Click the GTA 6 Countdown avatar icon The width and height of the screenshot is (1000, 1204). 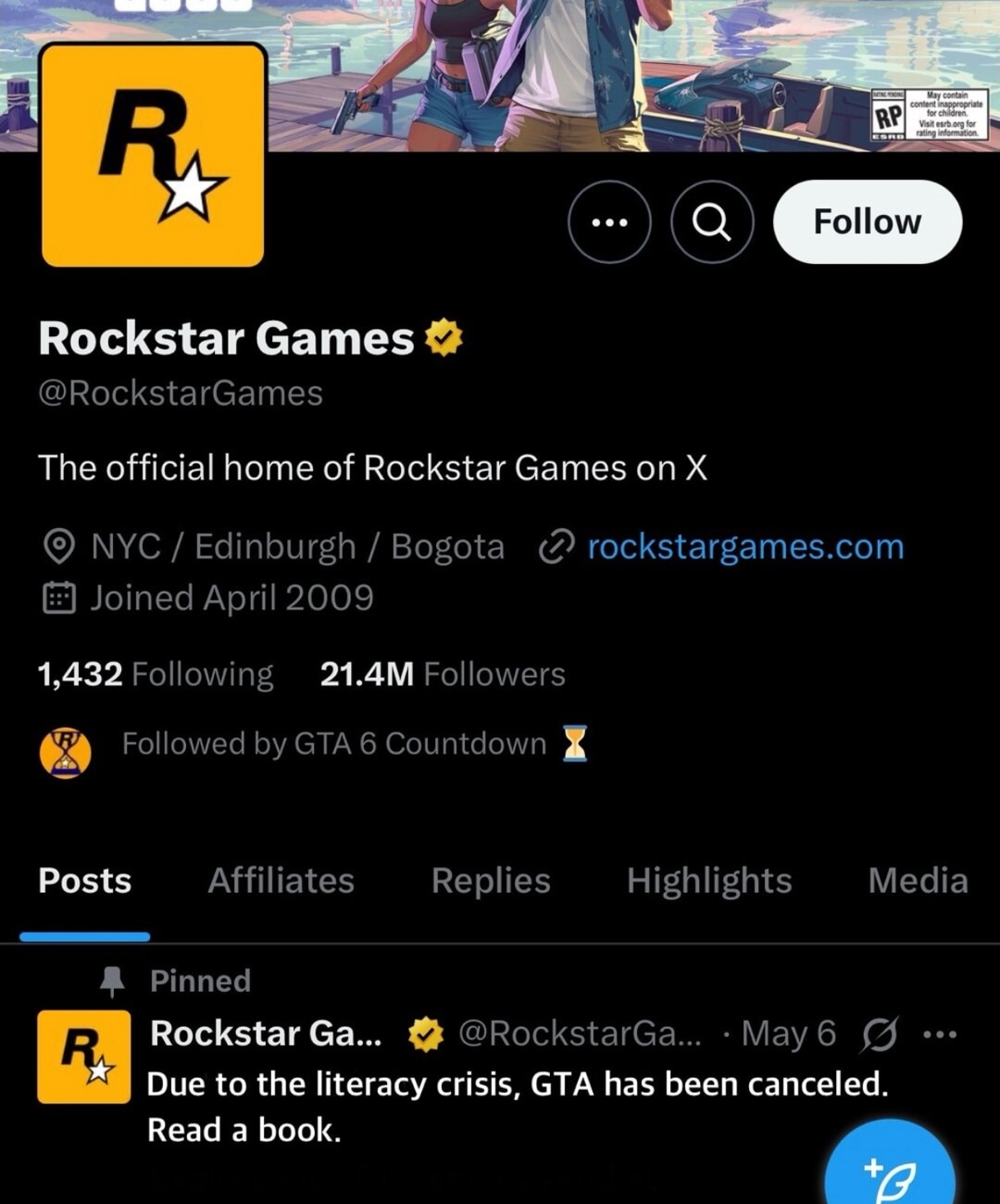point(65,747)
